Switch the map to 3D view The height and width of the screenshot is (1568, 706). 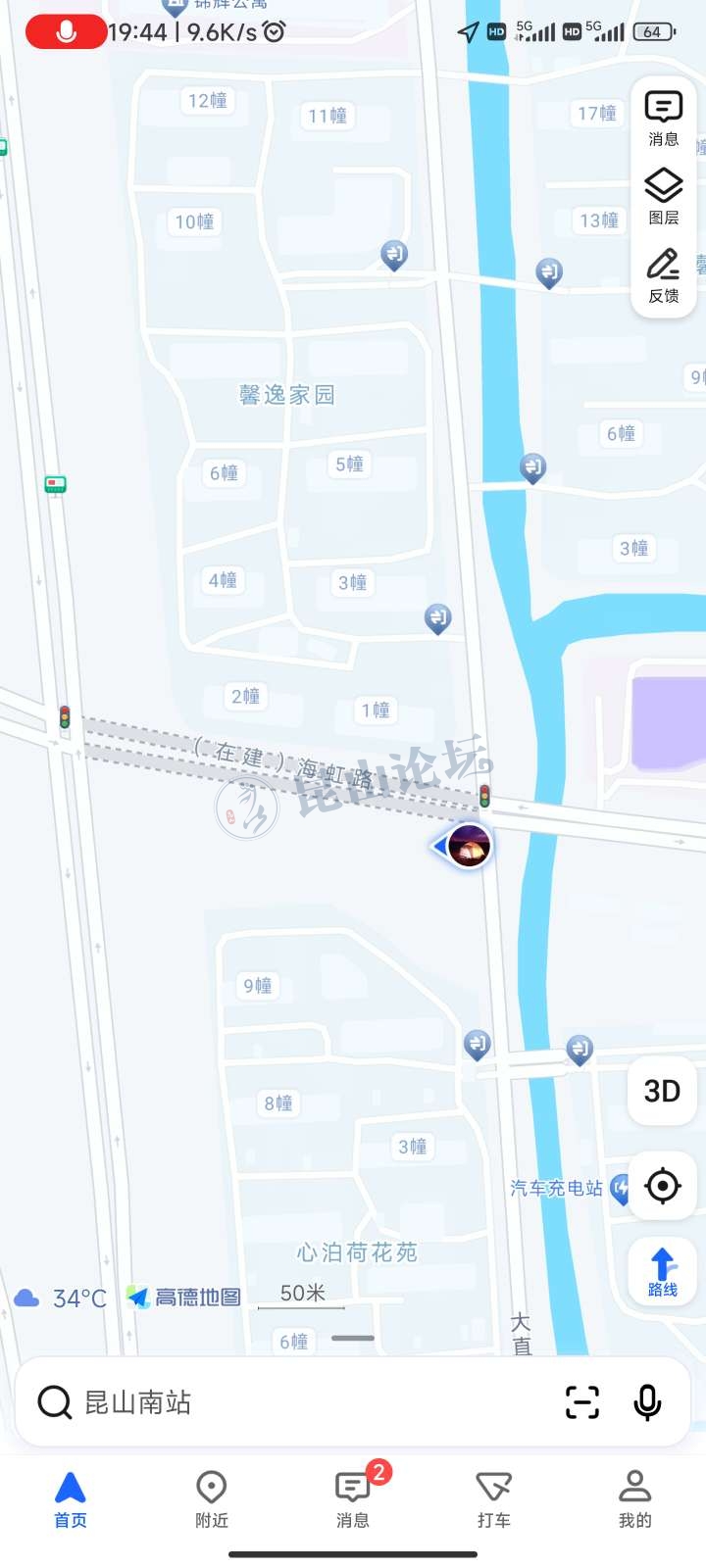tap(662, 1091)
